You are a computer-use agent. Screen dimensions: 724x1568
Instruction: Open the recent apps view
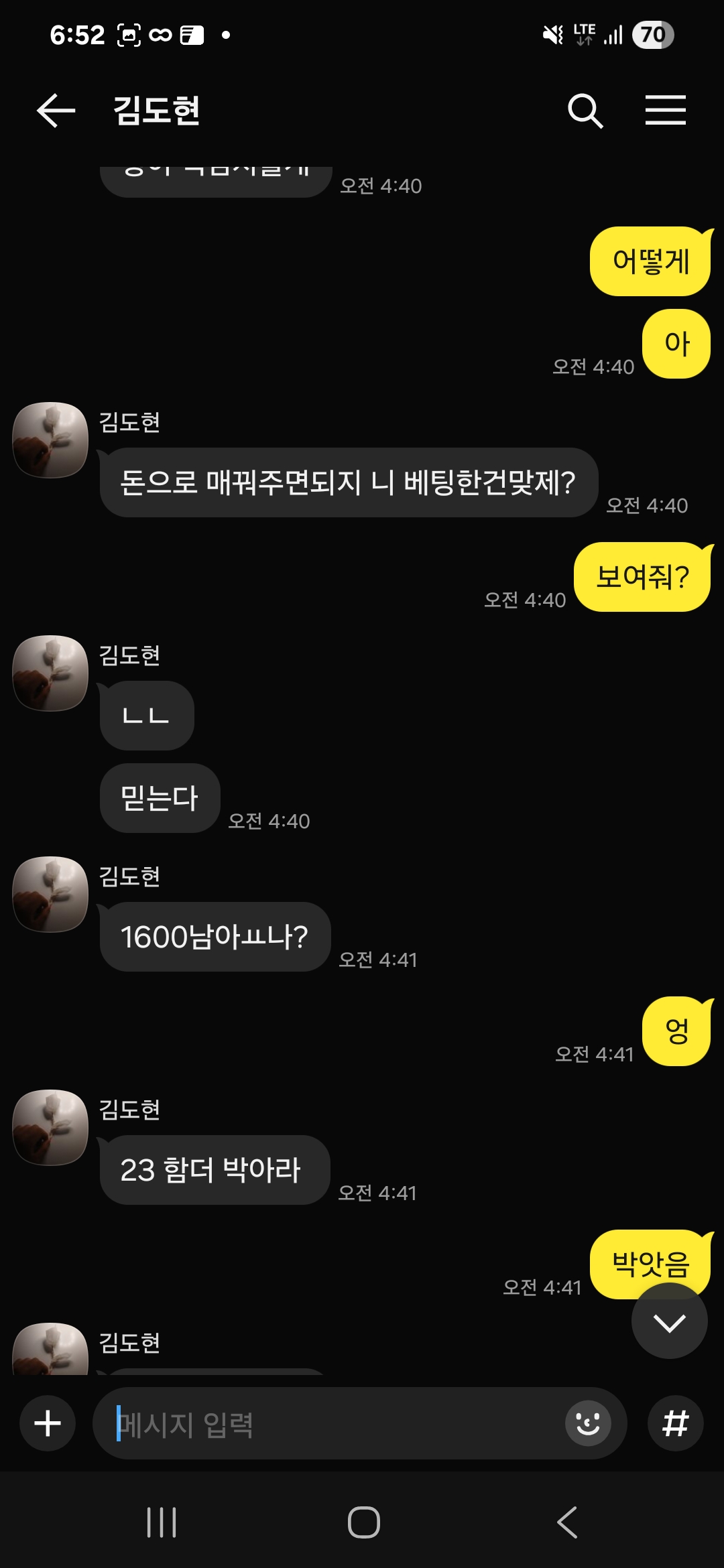(x=162, y=1522)
